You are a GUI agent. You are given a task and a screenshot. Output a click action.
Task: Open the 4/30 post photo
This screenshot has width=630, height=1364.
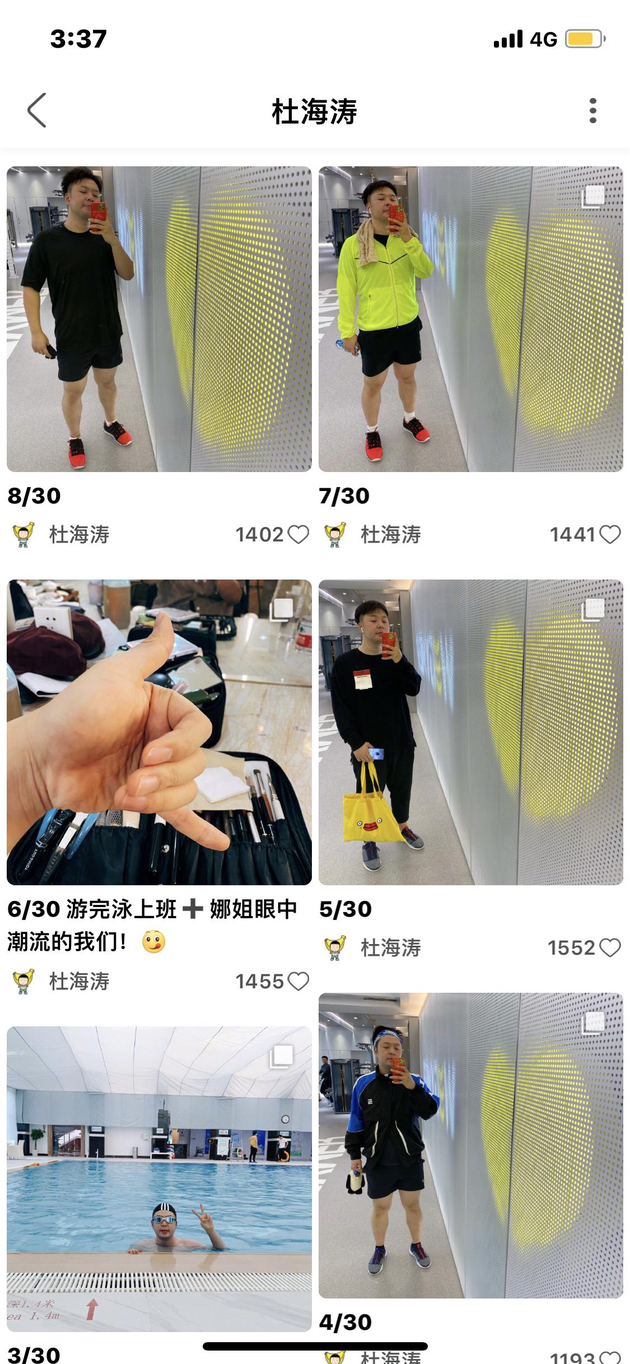(x=471, y=1146)
